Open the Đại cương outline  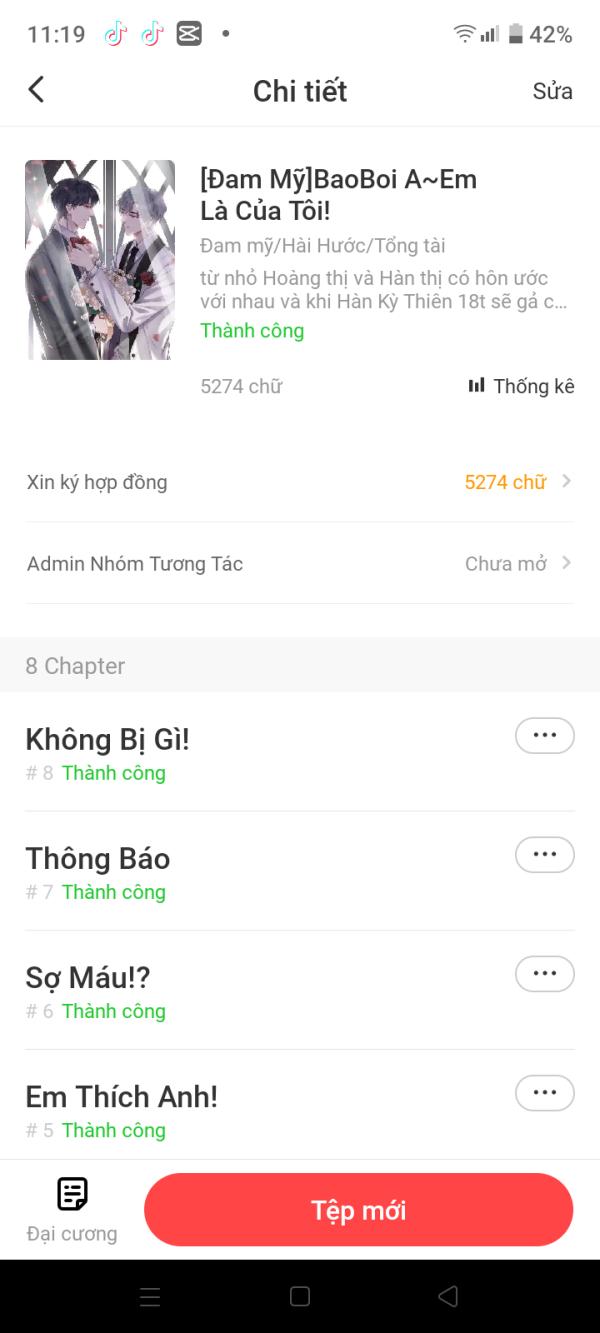pos(72,1208)
